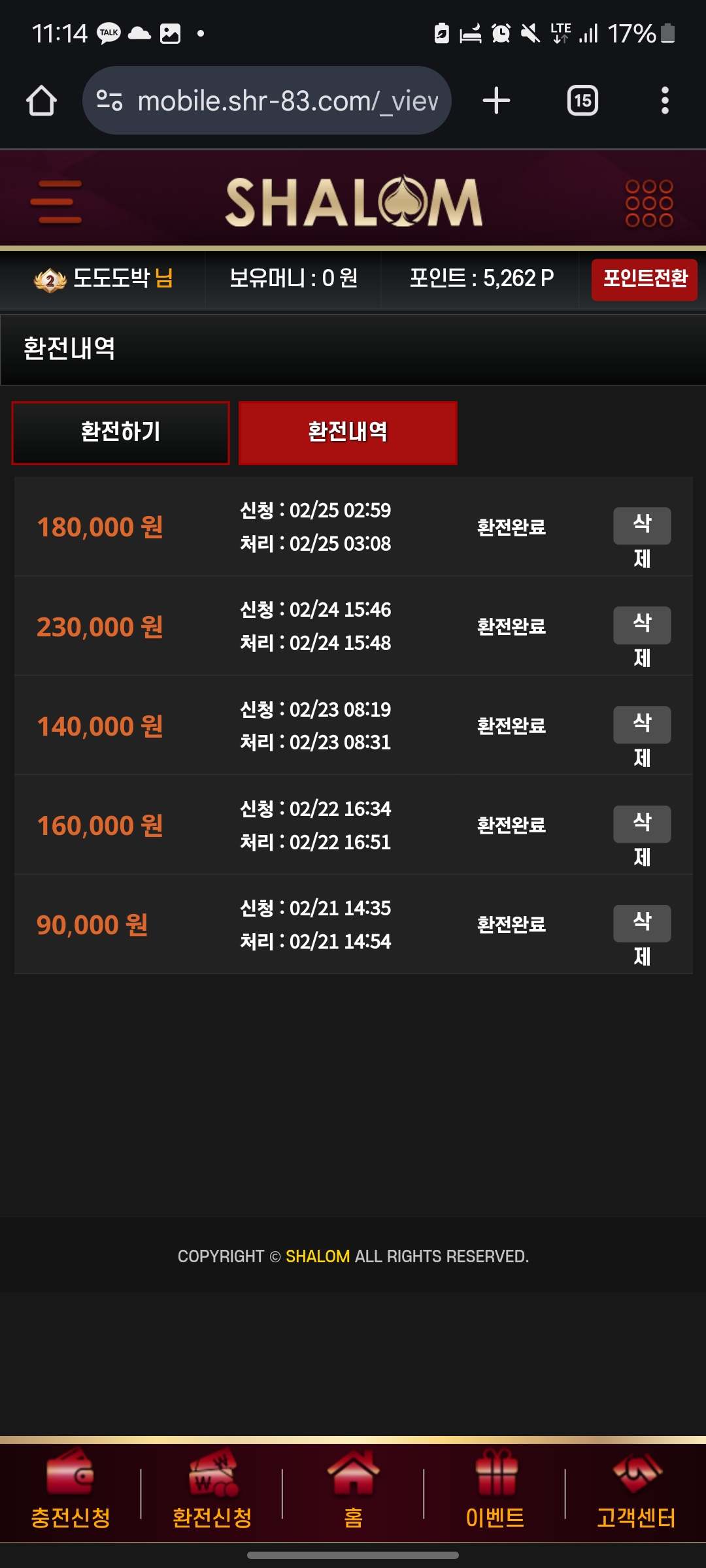Switch to the 환전하기 tab
The width and height of the screenshot is (706, 1568).
(x=121, y=433)
